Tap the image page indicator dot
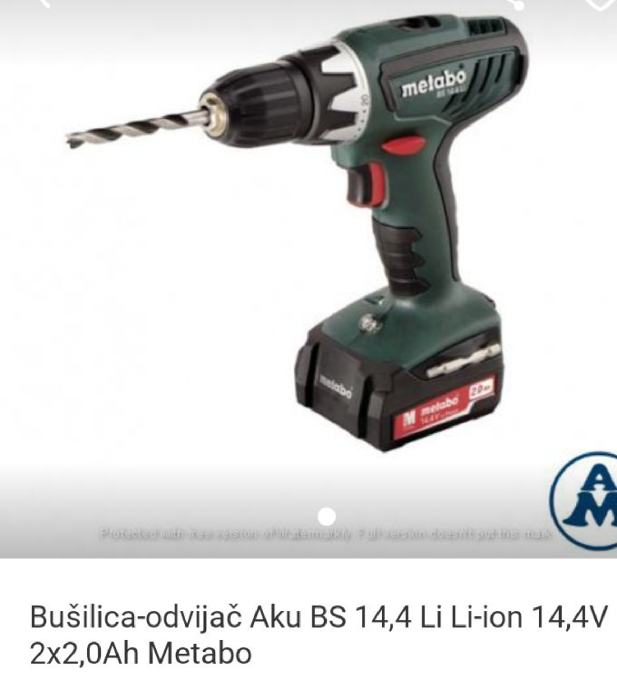617x690 pixels. pyautogui.click(x=326, y=517)
